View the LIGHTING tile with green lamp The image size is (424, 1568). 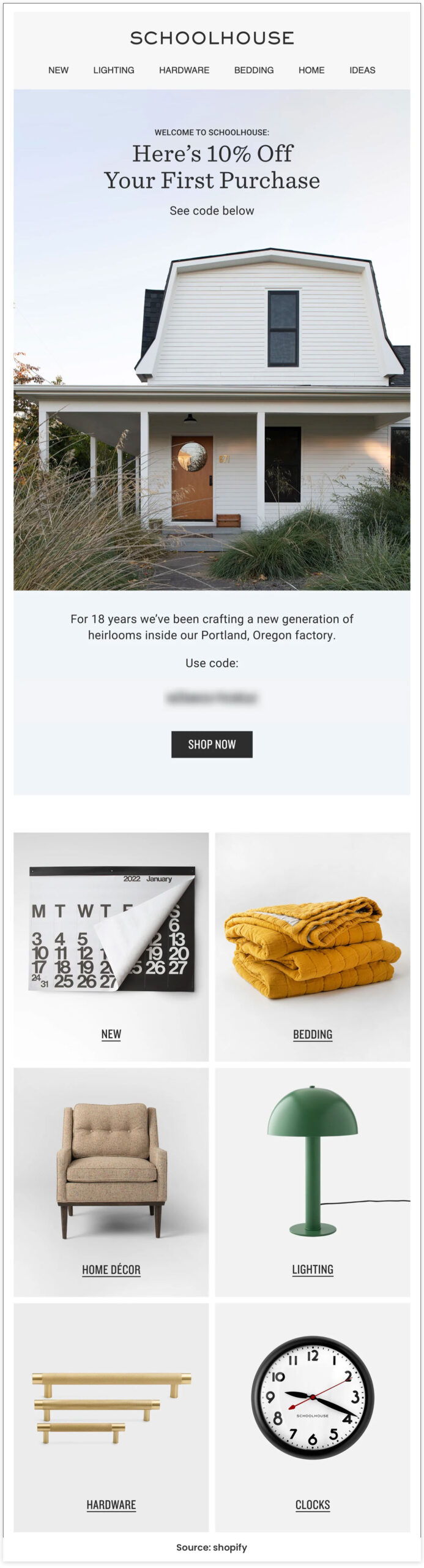(x=313, y=1182)
